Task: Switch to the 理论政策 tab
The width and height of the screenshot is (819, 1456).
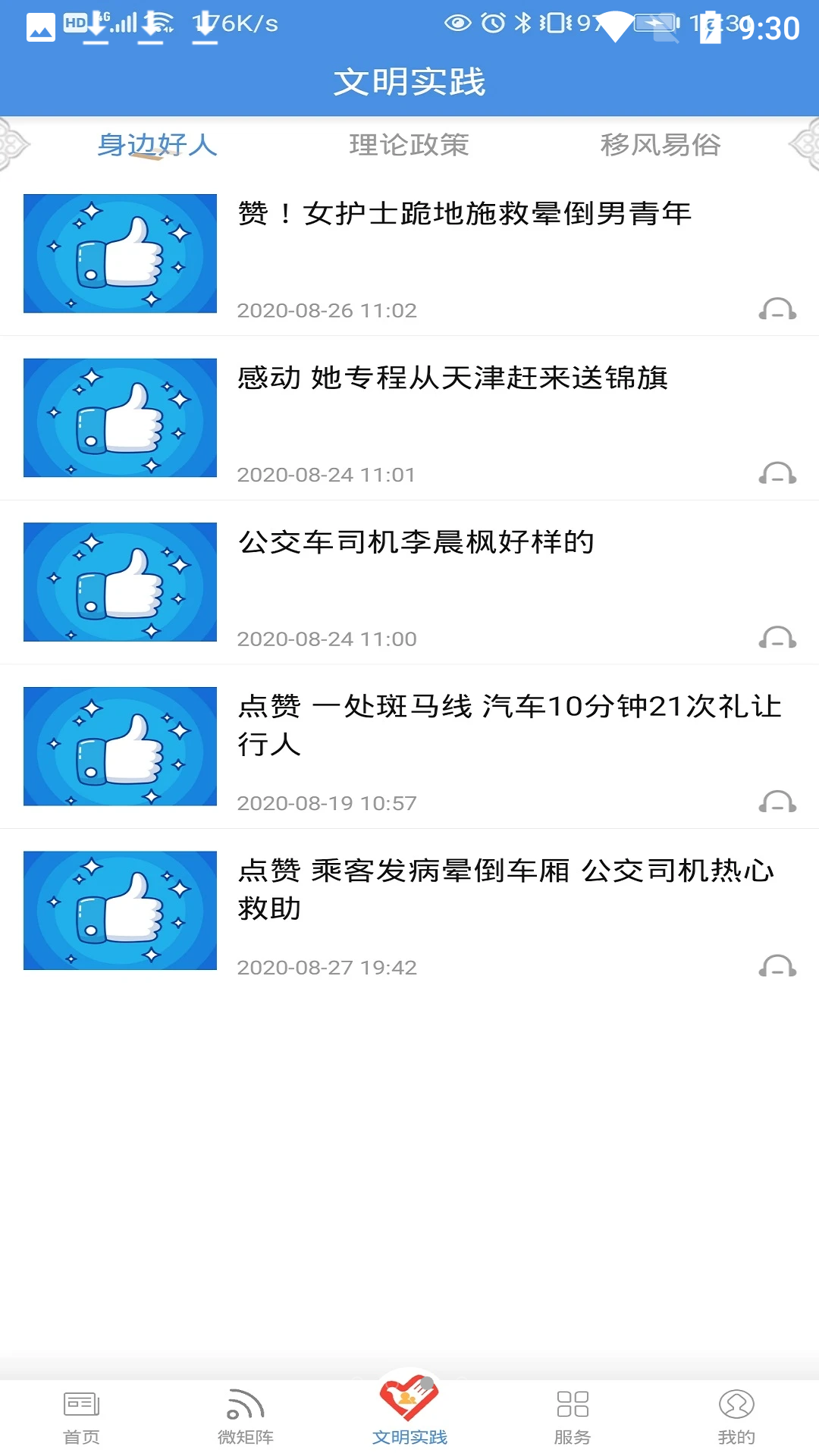Action: tap(409, 146)
